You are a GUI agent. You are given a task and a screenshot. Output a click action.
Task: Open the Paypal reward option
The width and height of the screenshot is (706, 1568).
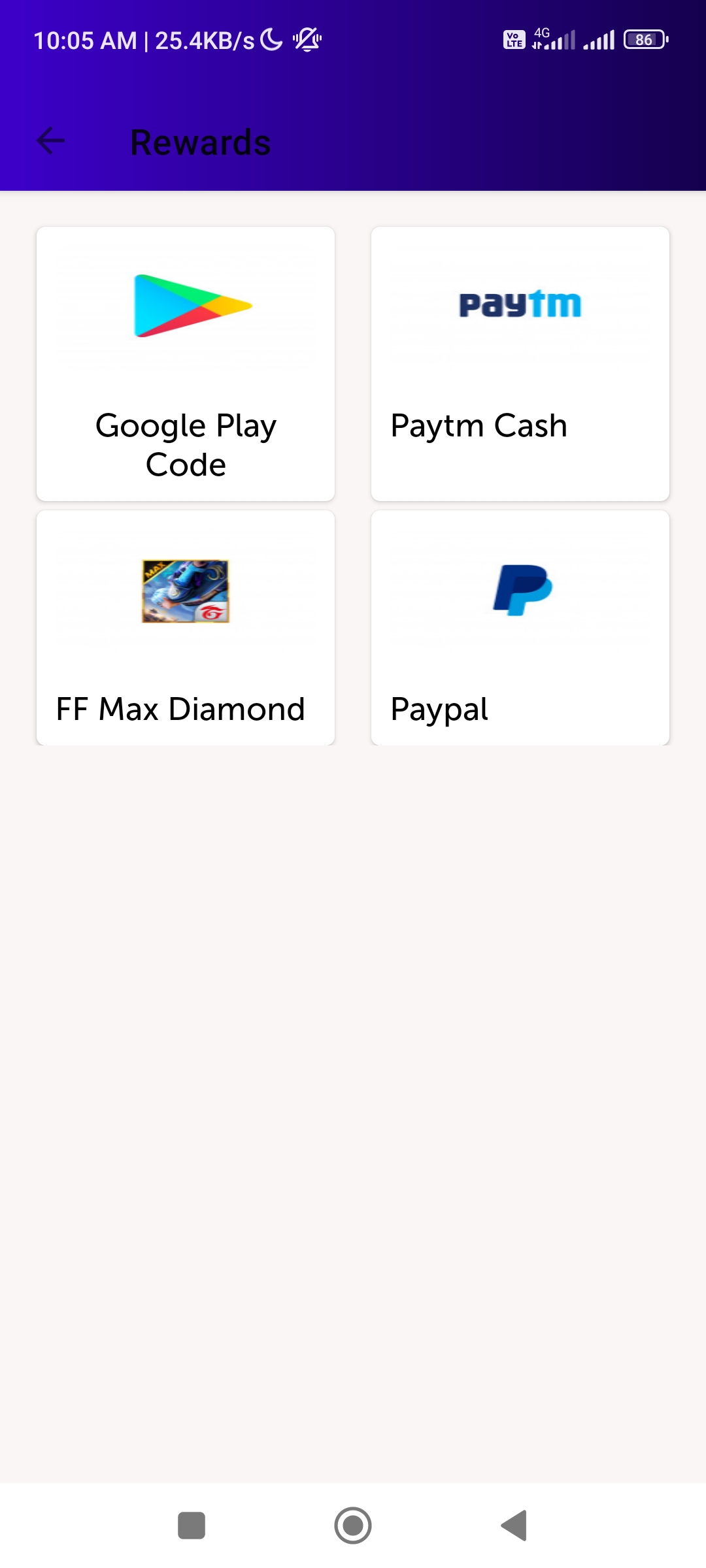(520, 628)
